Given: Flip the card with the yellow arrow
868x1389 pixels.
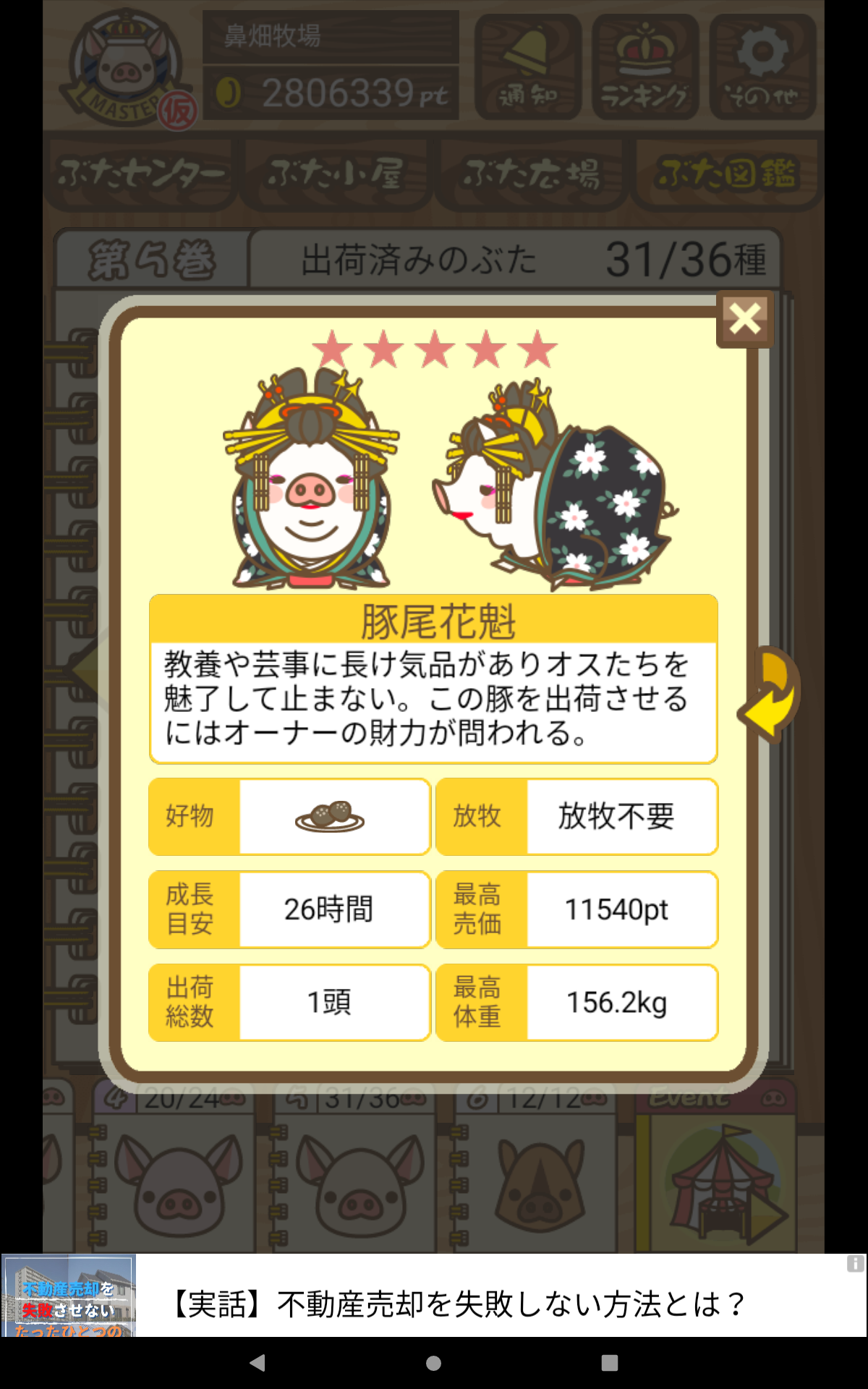Looking at the screenshot, I should (x=770, y=694).
